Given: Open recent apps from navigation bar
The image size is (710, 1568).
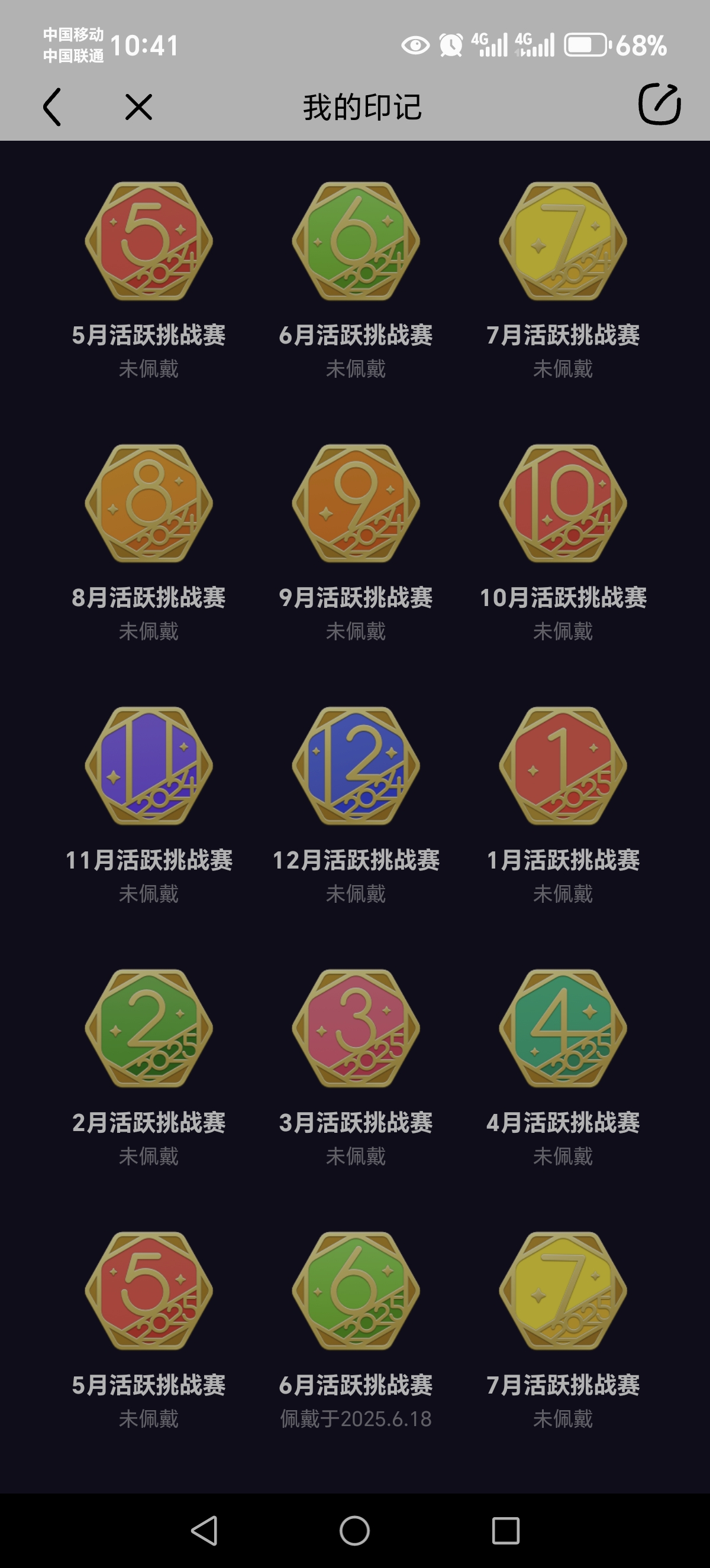Looking at the screenshot, I should tap(505, 1530).
